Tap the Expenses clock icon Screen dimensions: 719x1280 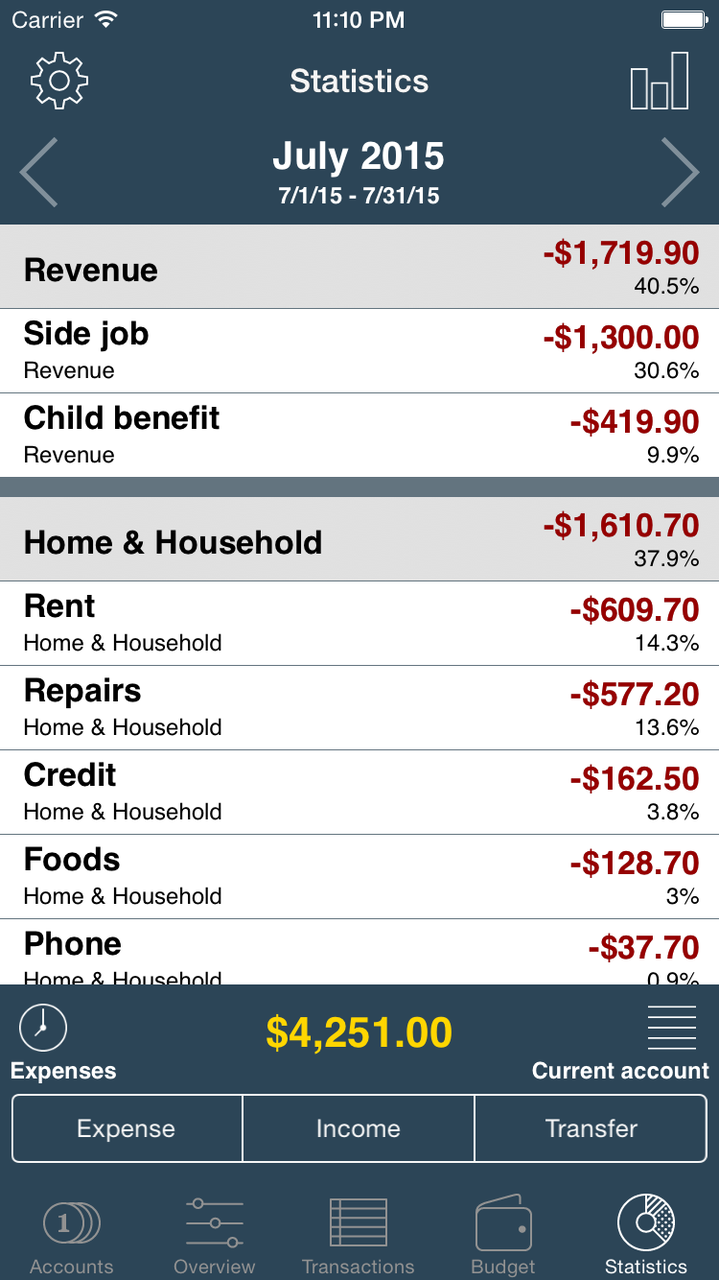(43, 1028)
